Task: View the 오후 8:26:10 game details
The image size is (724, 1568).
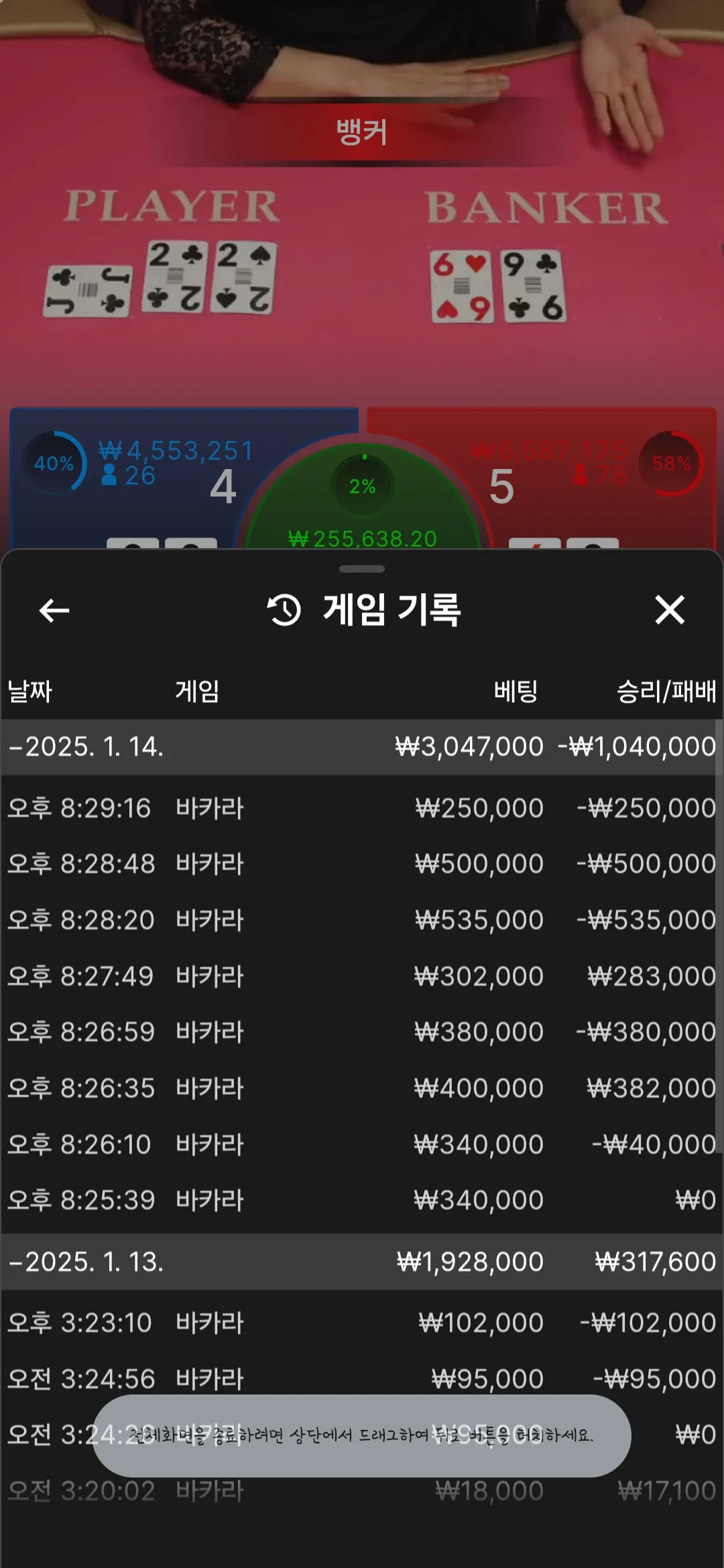Action: click(x=362, y=1145)
